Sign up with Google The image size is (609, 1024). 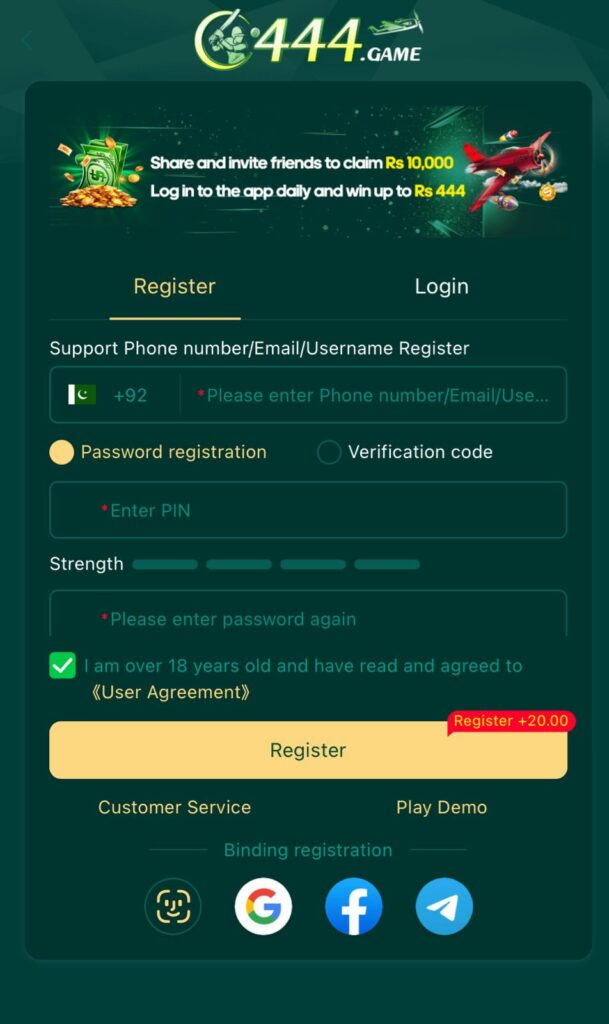pyautogui.click(x=263, y=906)
